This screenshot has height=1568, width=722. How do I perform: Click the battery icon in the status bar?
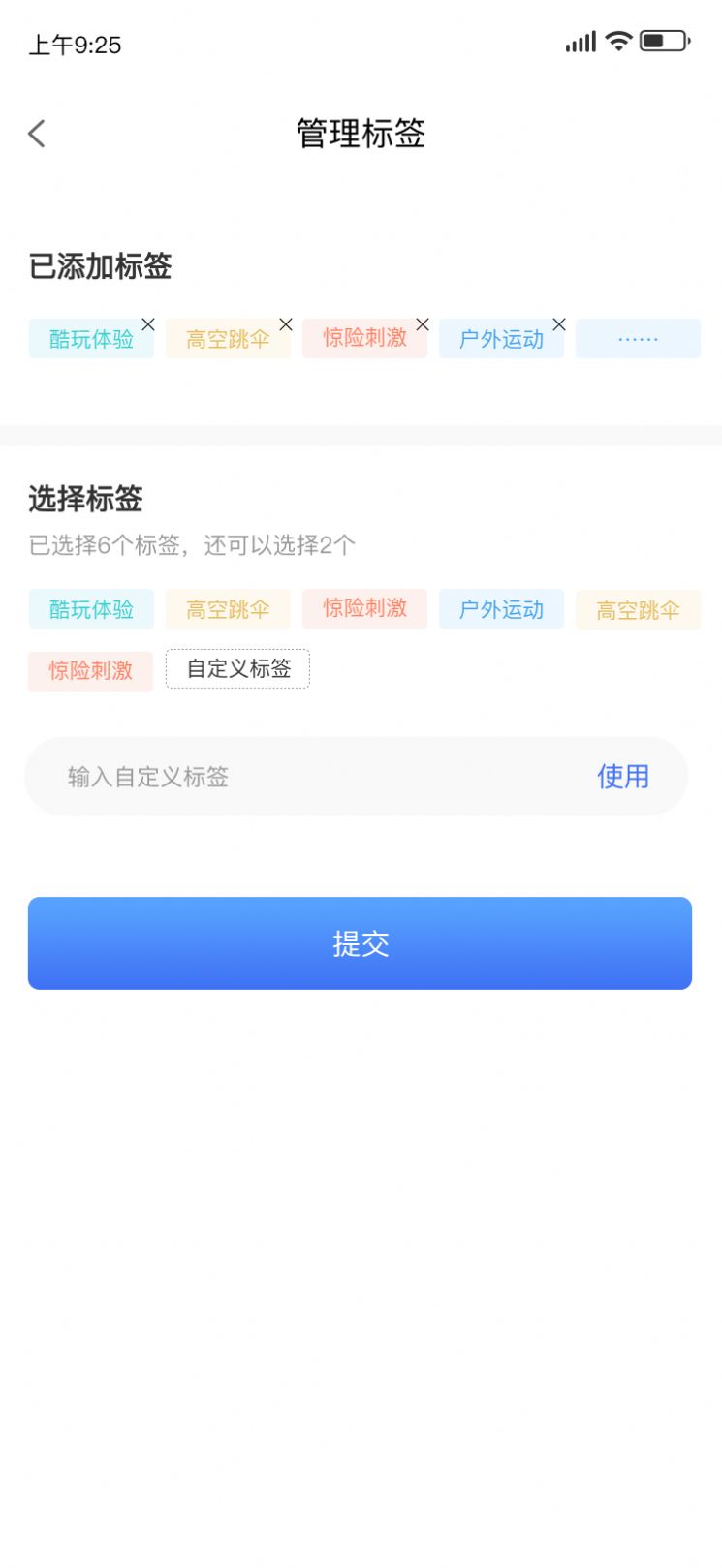pos(663,42)
